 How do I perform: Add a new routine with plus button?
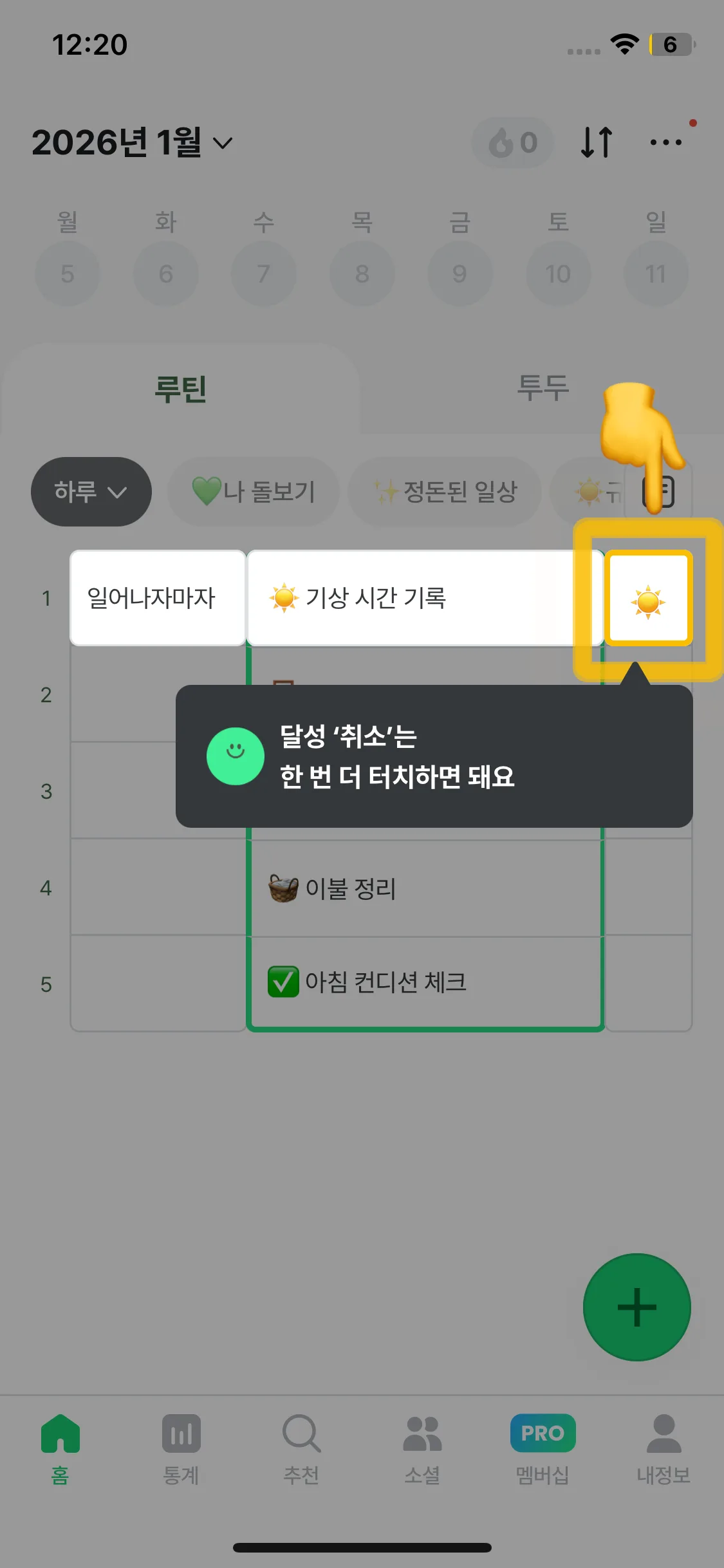[x=636, y=1307]
